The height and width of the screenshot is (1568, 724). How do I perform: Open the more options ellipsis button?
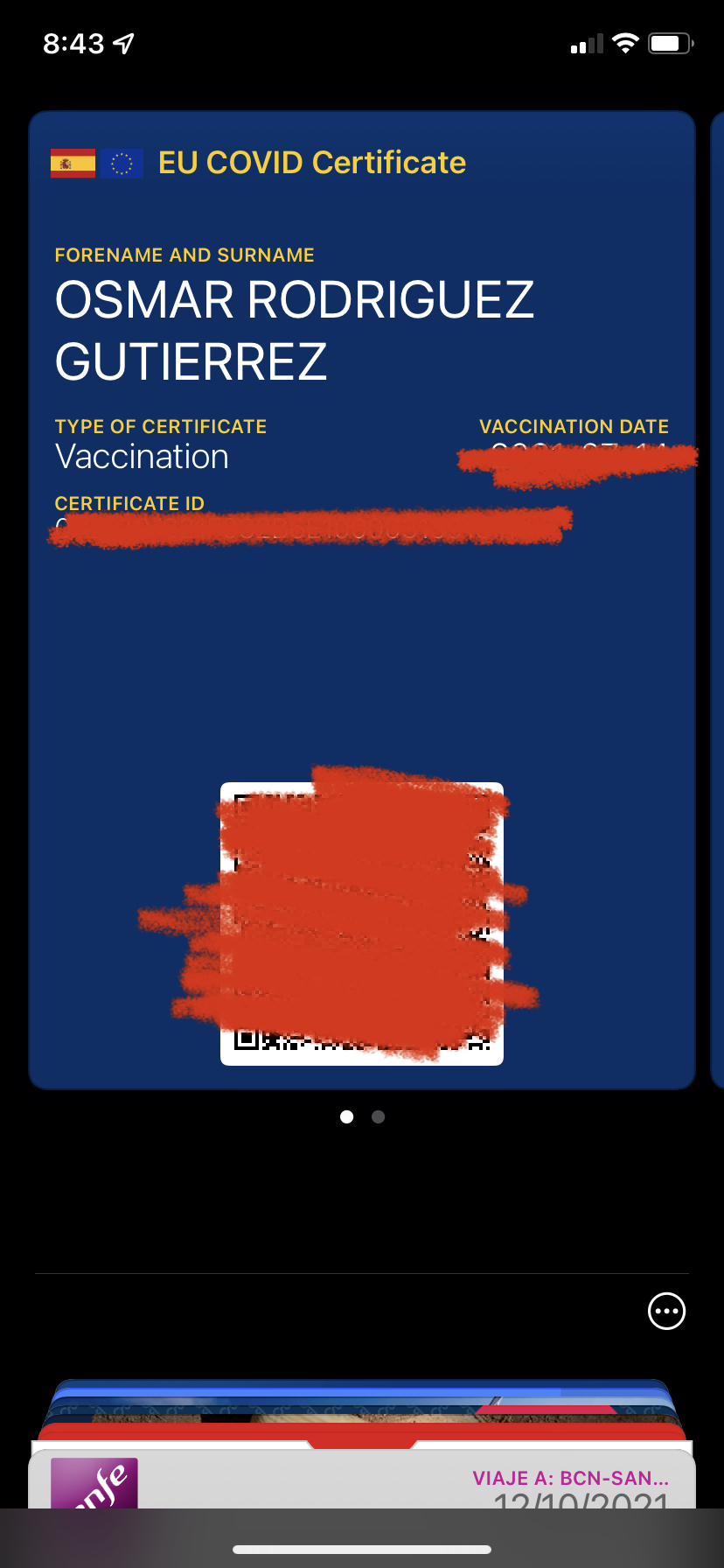[666, 1311]
